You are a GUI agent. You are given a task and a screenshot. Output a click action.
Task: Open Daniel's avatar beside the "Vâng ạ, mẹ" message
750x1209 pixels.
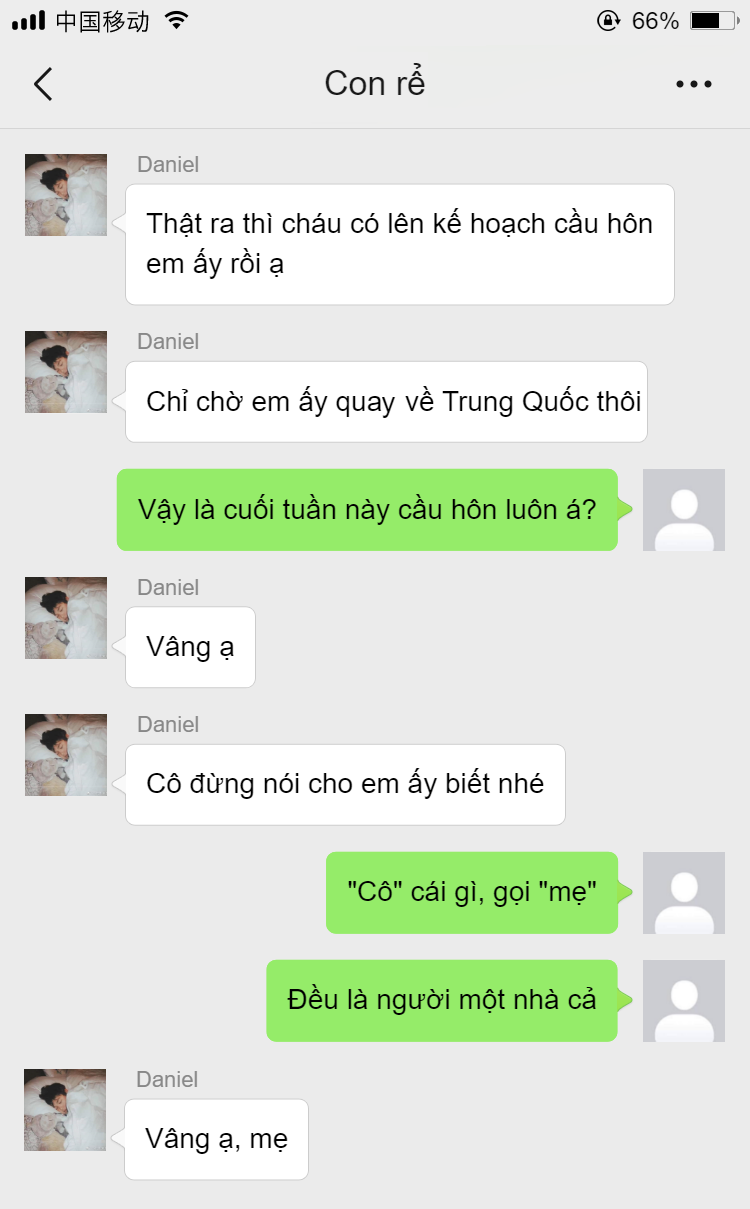[x=65, y=1110]
